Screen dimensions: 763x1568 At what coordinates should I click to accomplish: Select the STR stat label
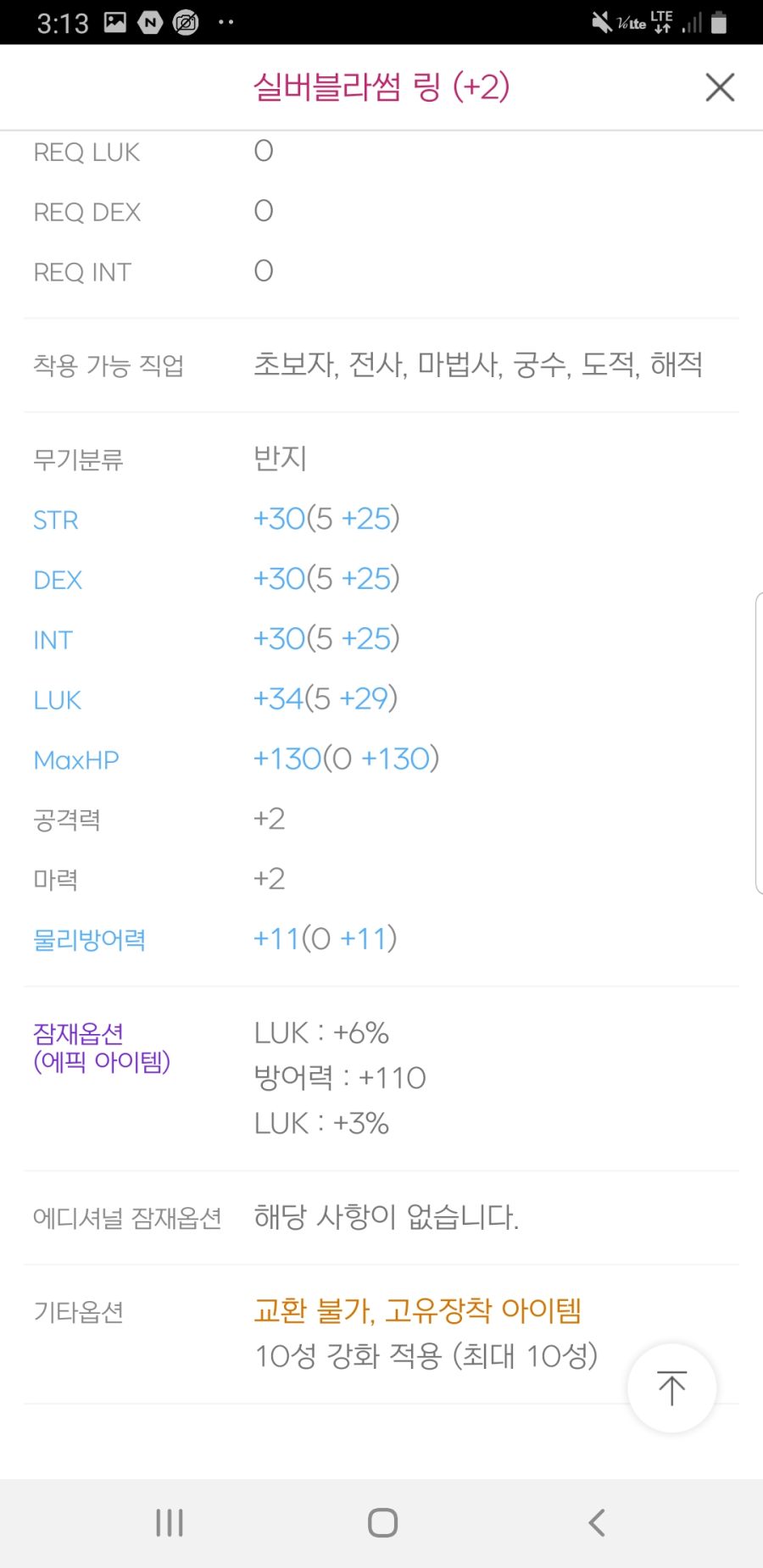click(55, 520)
